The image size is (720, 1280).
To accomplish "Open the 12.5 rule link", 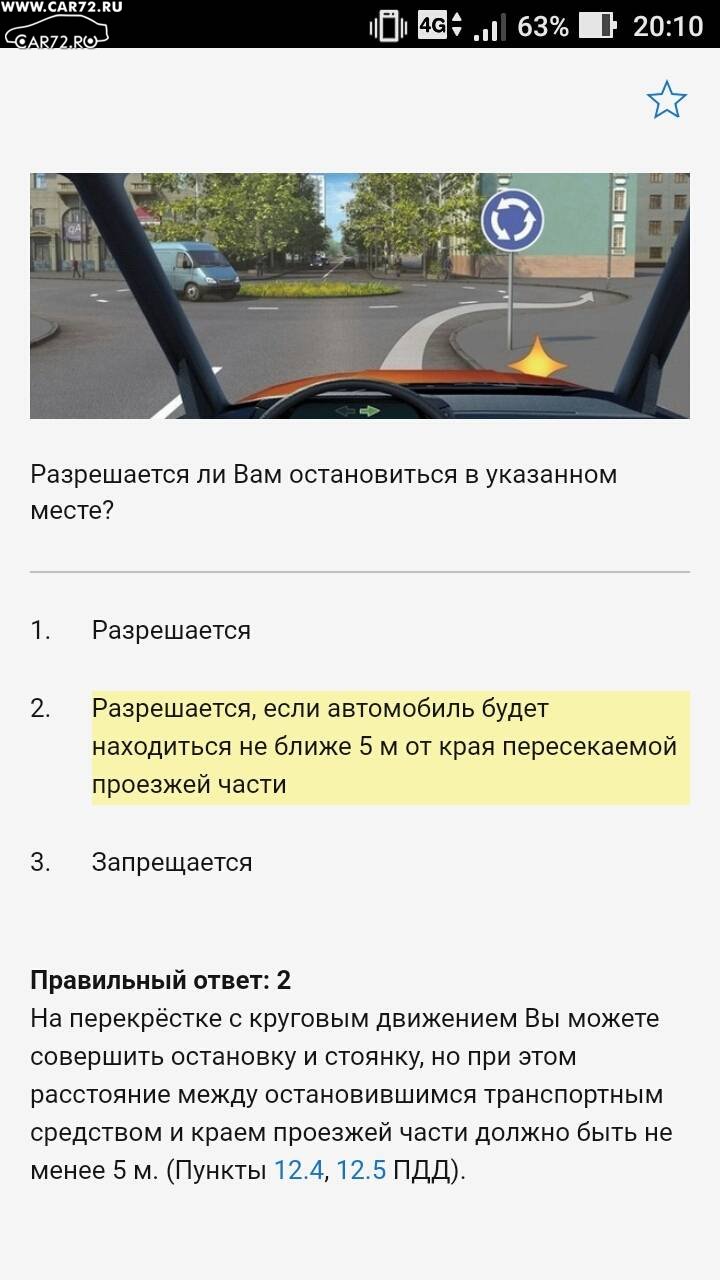I will tap(361, 1171).
